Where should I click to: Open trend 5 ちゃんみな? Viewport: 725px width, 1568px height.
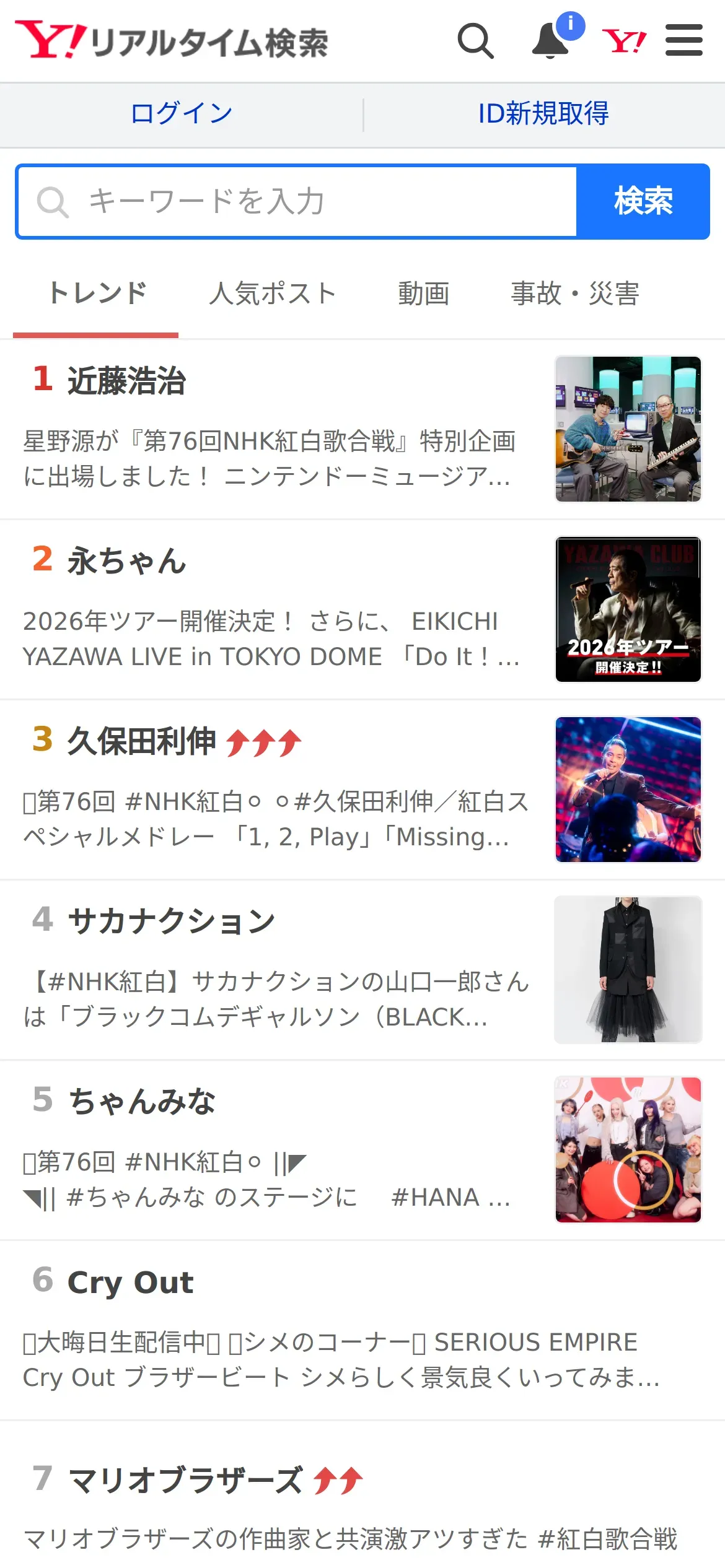141,1102
